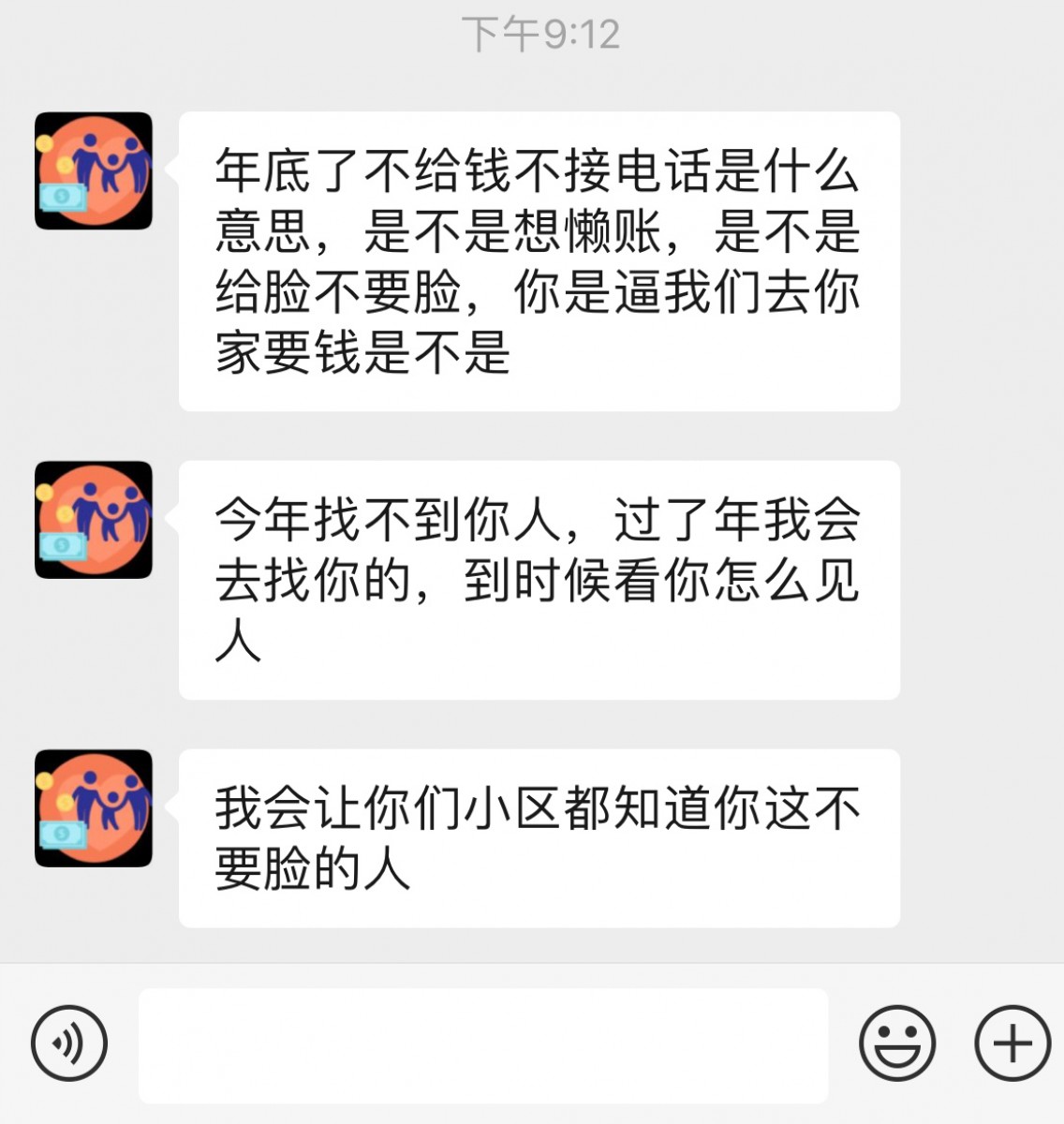Open the emoji sticker panel
The image size is (1064, 1124).
point(896,1043)
